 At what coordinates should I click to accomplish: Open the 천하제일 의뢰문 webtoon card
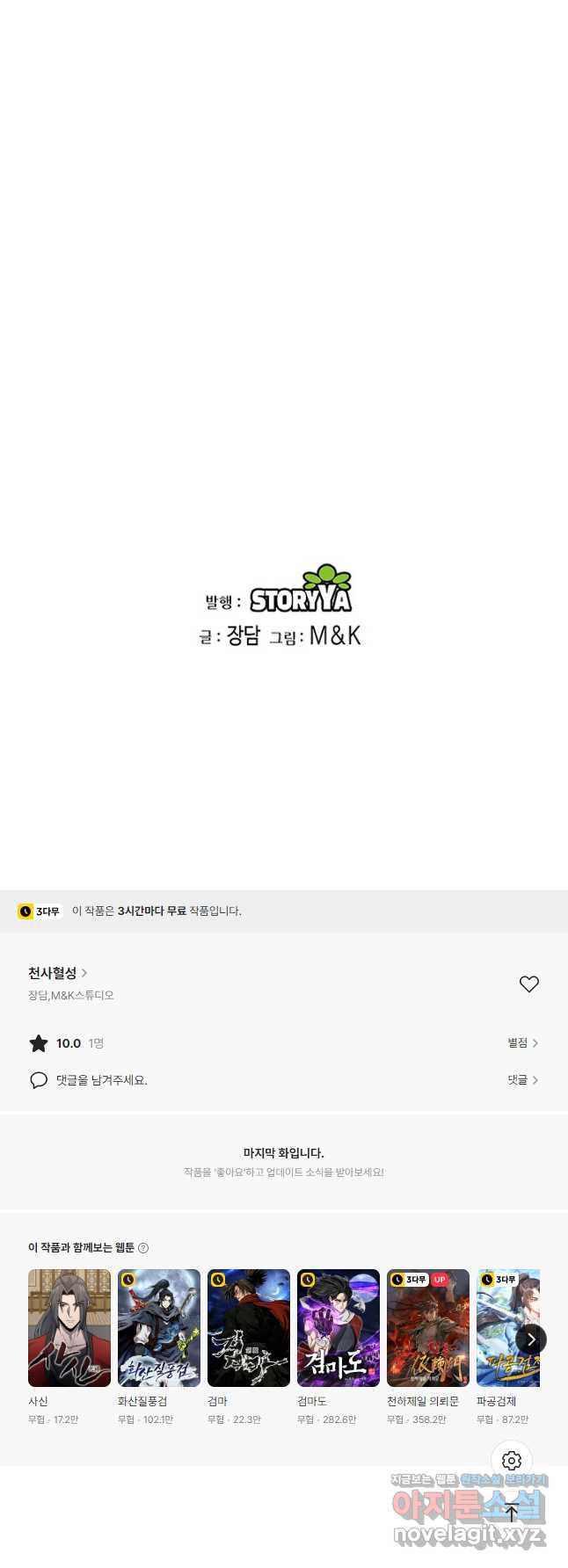click(x=428, y=1328)
